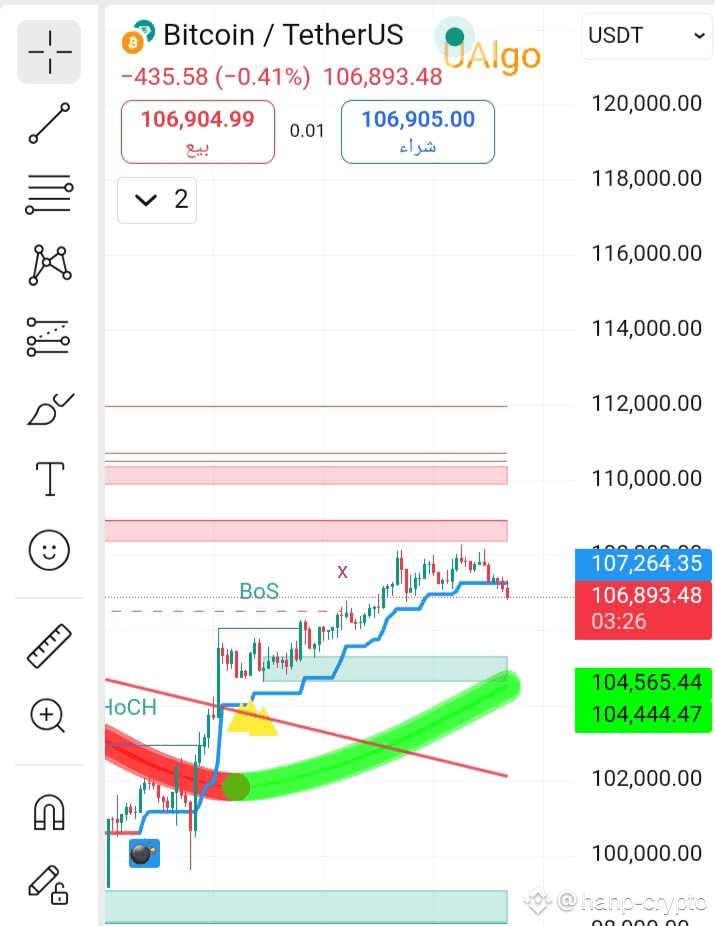Open the USDT currency dropdown
The height and width of the screenshot is (926, 715).
tap(646, 36)
